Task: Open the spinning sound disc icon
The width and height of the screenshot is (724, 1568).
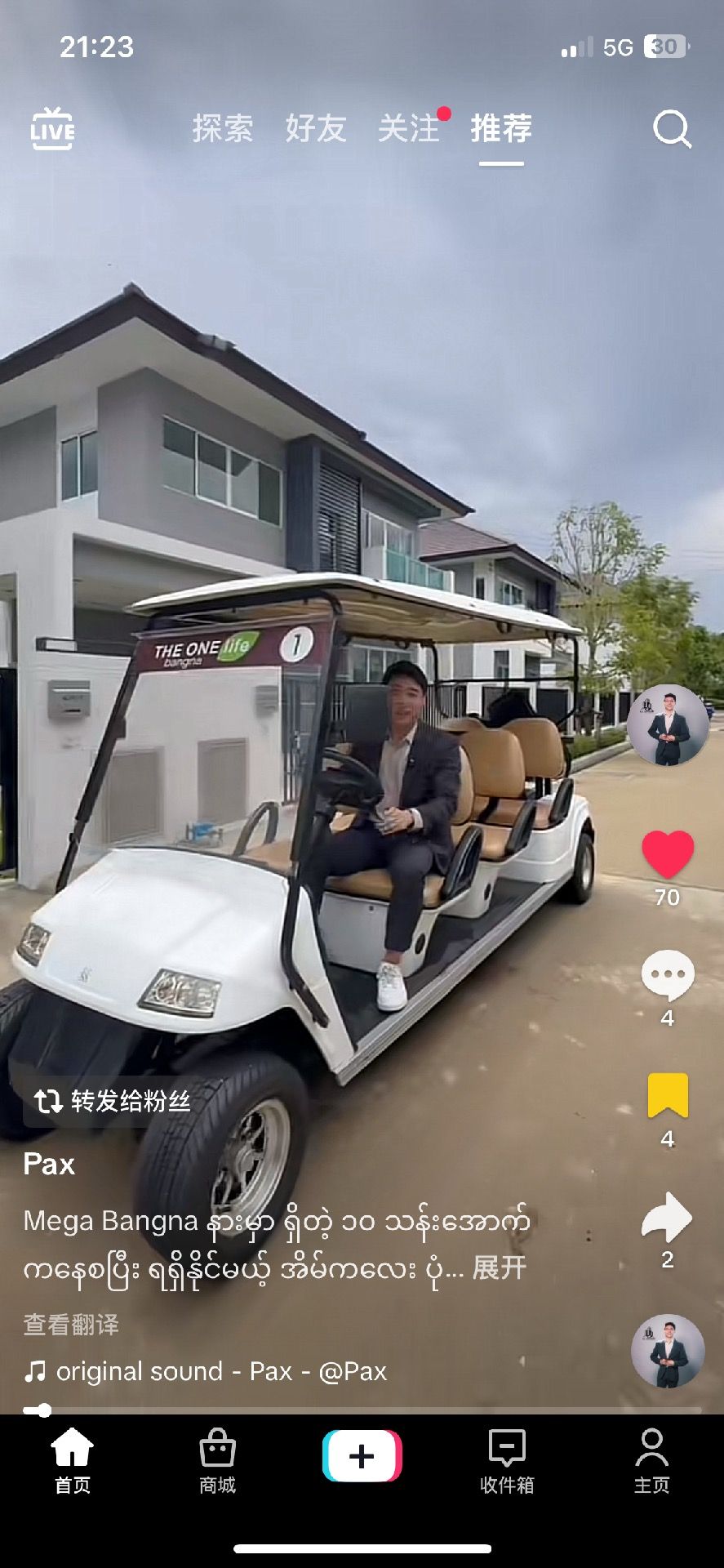Action: (x=668, y=1352)
